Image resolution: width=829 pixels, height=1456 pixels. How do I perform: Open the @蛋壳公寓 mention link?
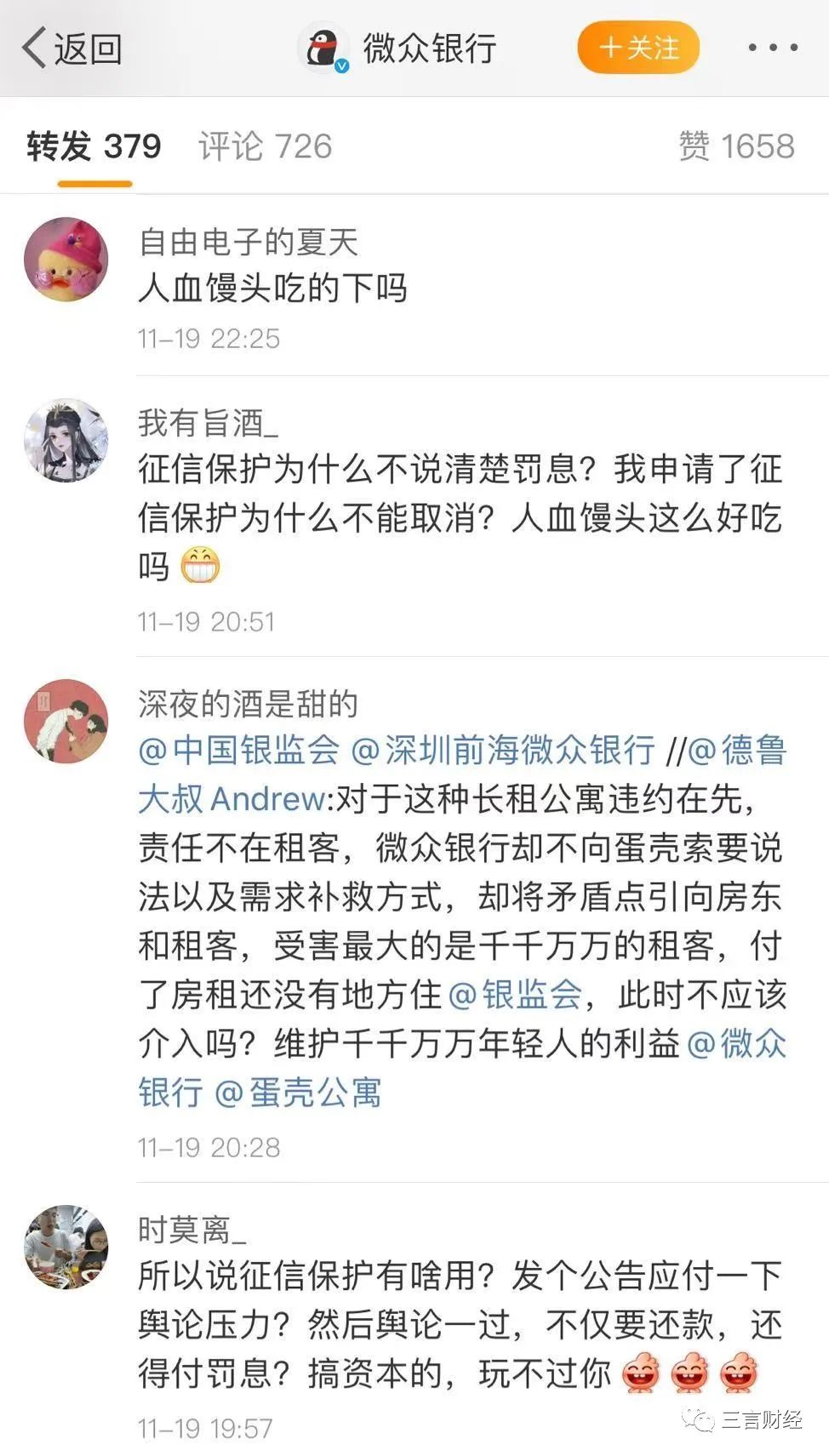tap(297, 1092)
